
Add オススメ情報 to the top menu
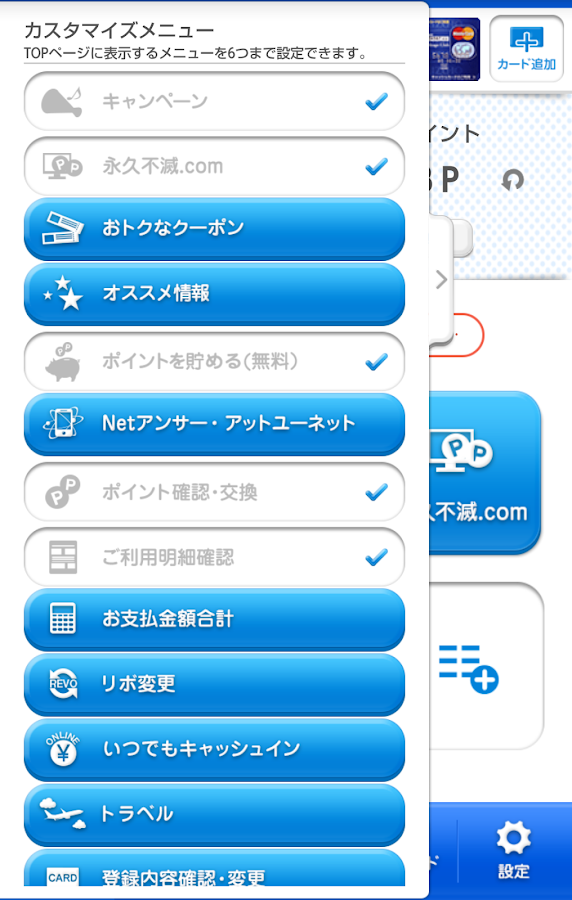pyautogui.click(x=214, y=294)
